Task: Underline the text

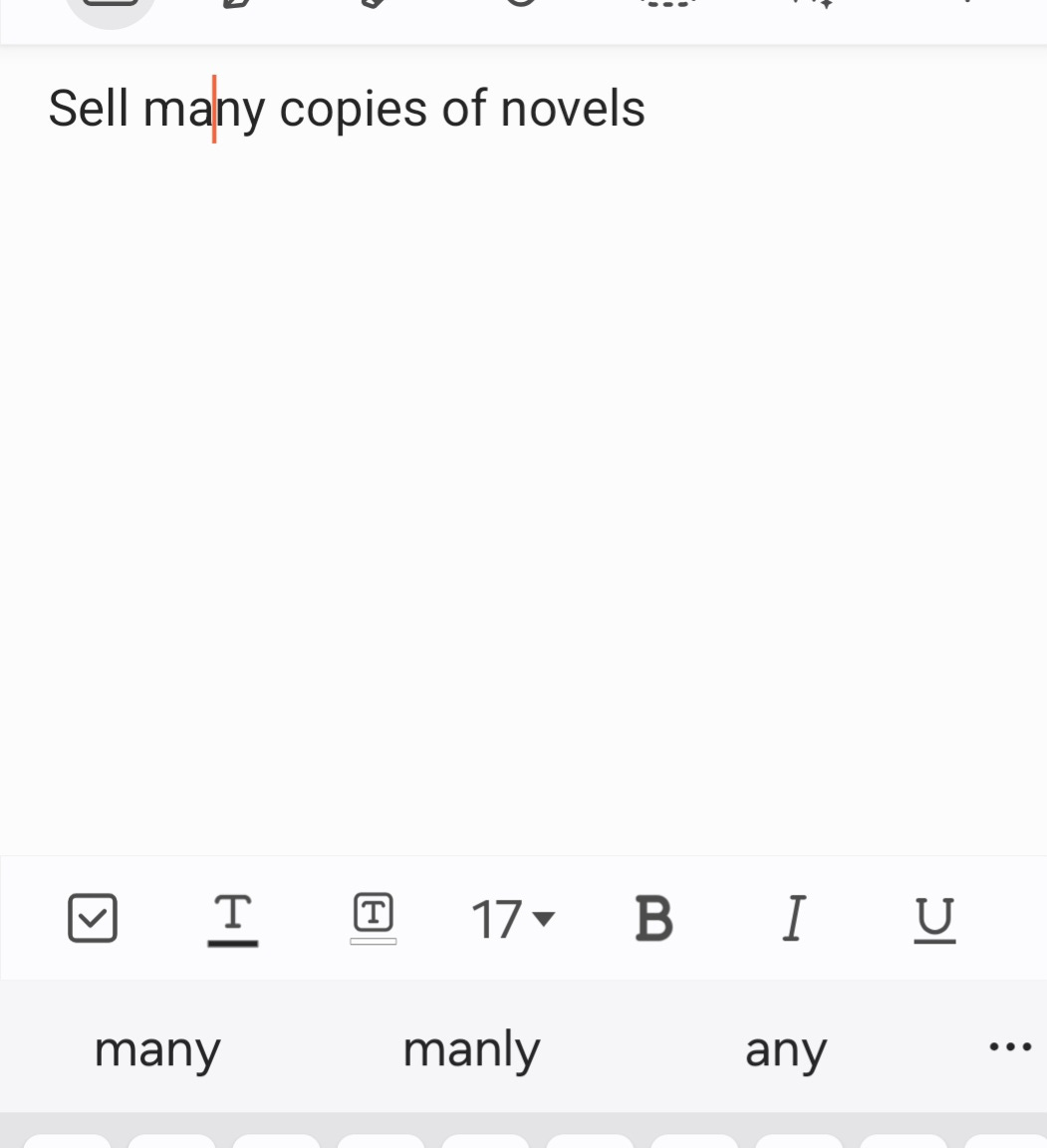Action: (x=934, y=920)
